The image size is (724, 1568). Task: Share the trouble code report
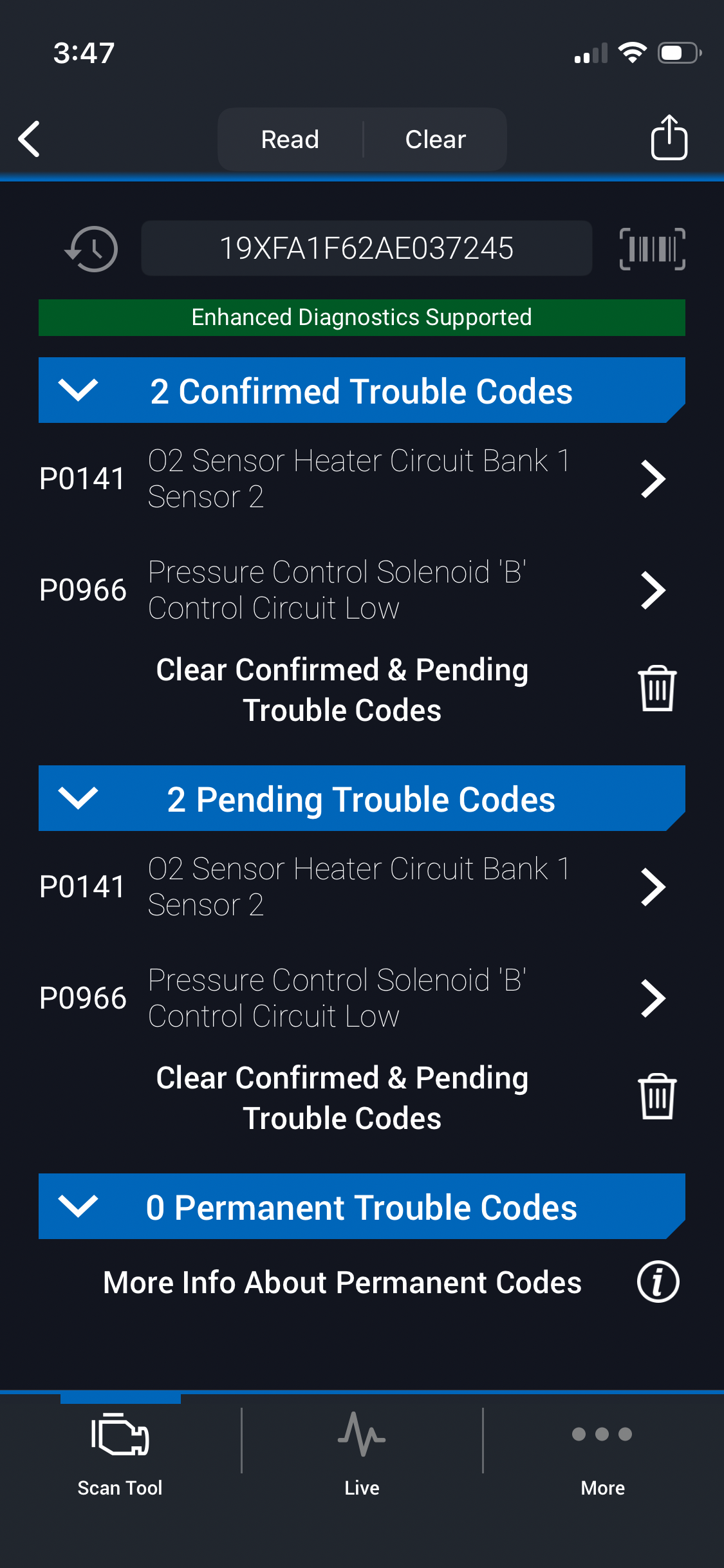click(x=669, y=138)
